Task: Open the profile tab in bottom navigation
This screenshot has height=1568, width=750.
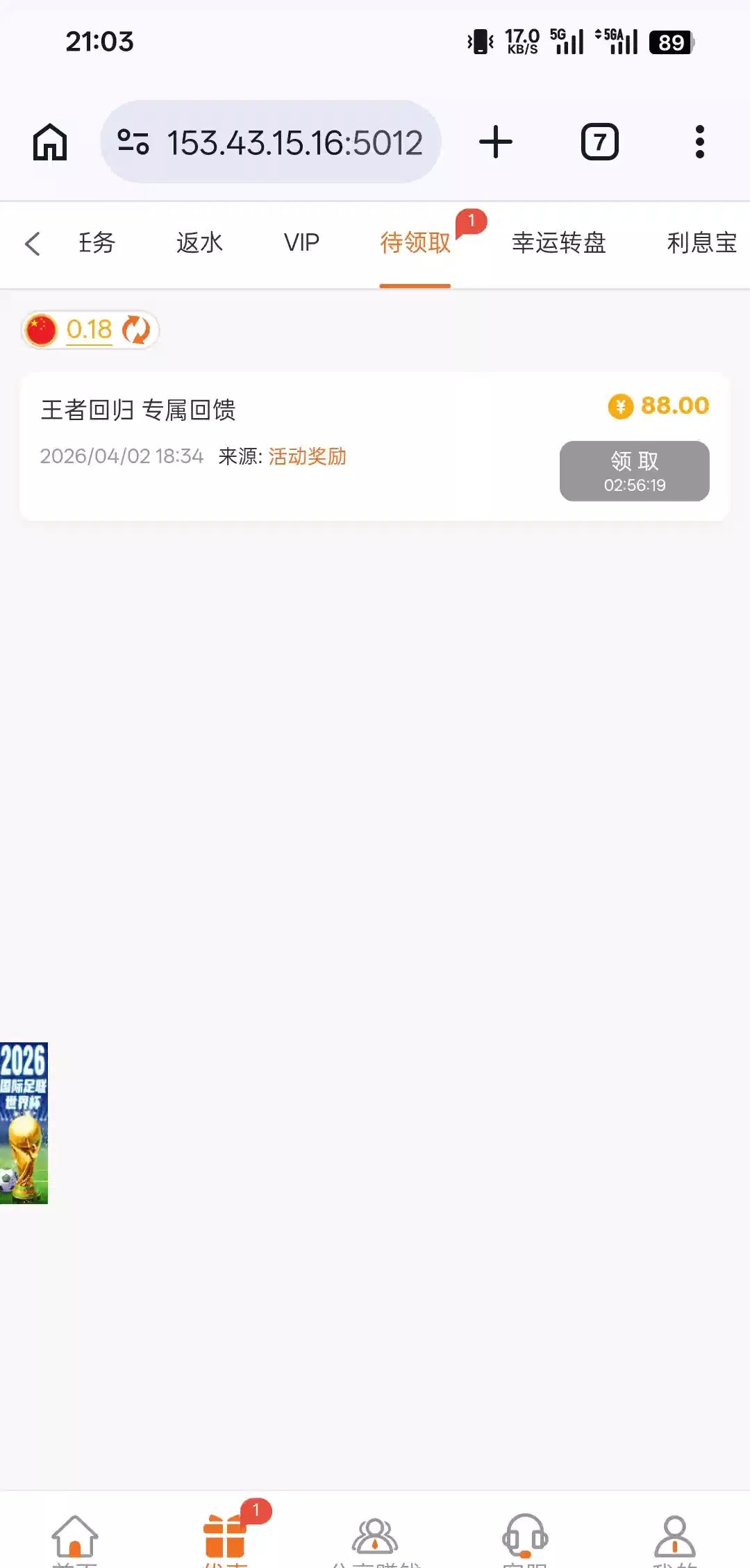Action: (x=674, y=1538)
